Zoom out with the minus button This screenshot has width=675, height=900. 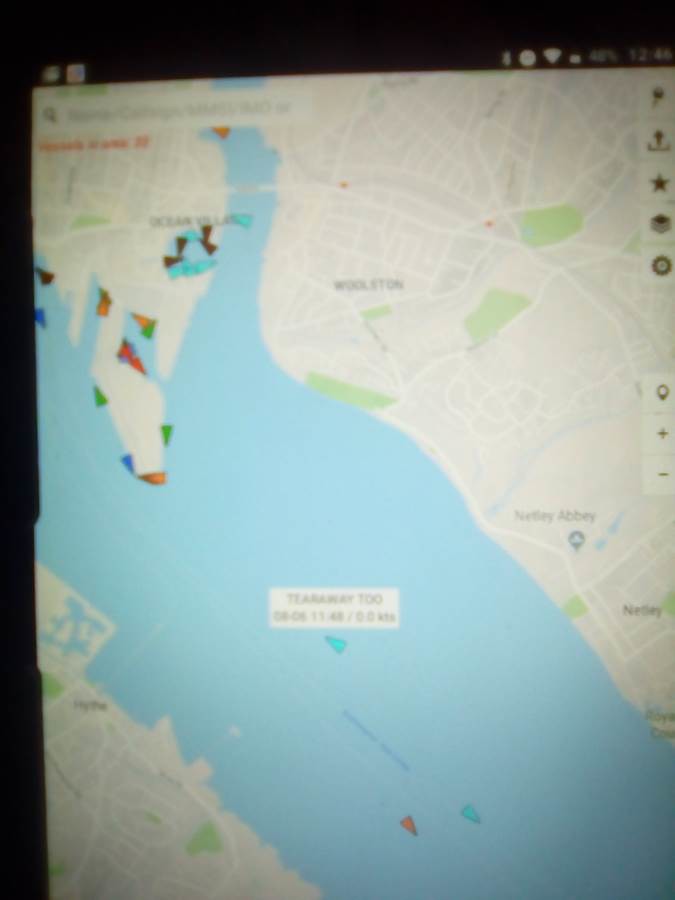pyautogui.click(x=662, y=474)
